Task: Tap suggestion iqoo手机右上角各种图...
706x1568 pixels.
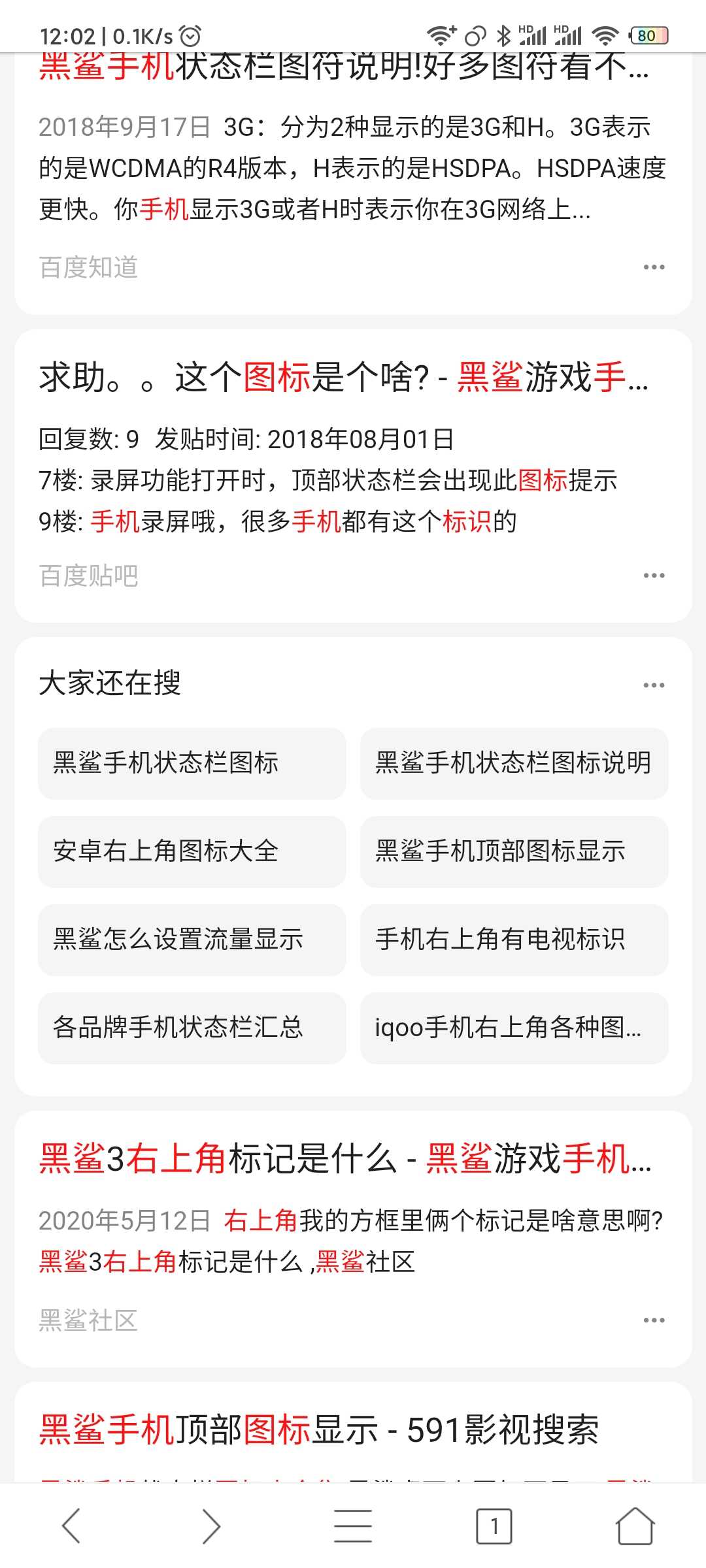Action: click(x=514, y=1028)
